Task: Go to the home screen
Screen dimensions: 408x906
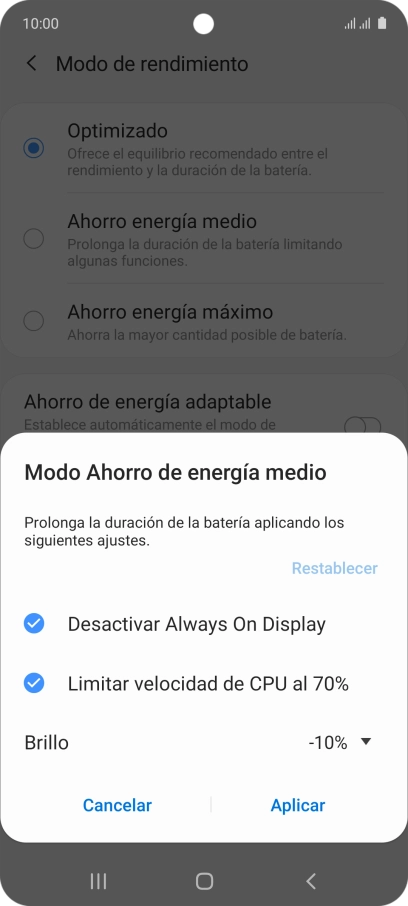Action: pyautogui.click(x=204, y=881)
